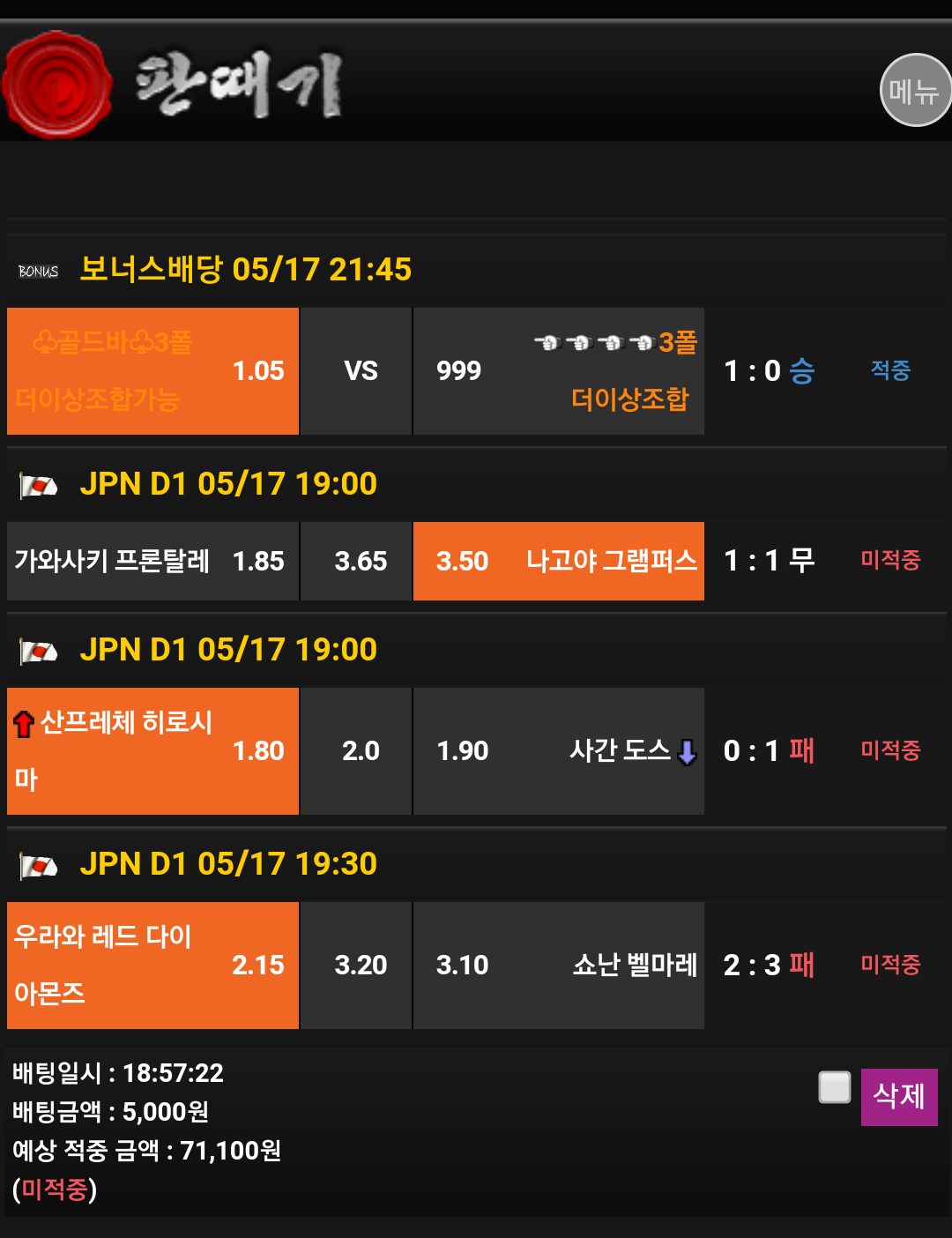
Task: Delete this bet with 삭제
Action: click(898, 1097)
